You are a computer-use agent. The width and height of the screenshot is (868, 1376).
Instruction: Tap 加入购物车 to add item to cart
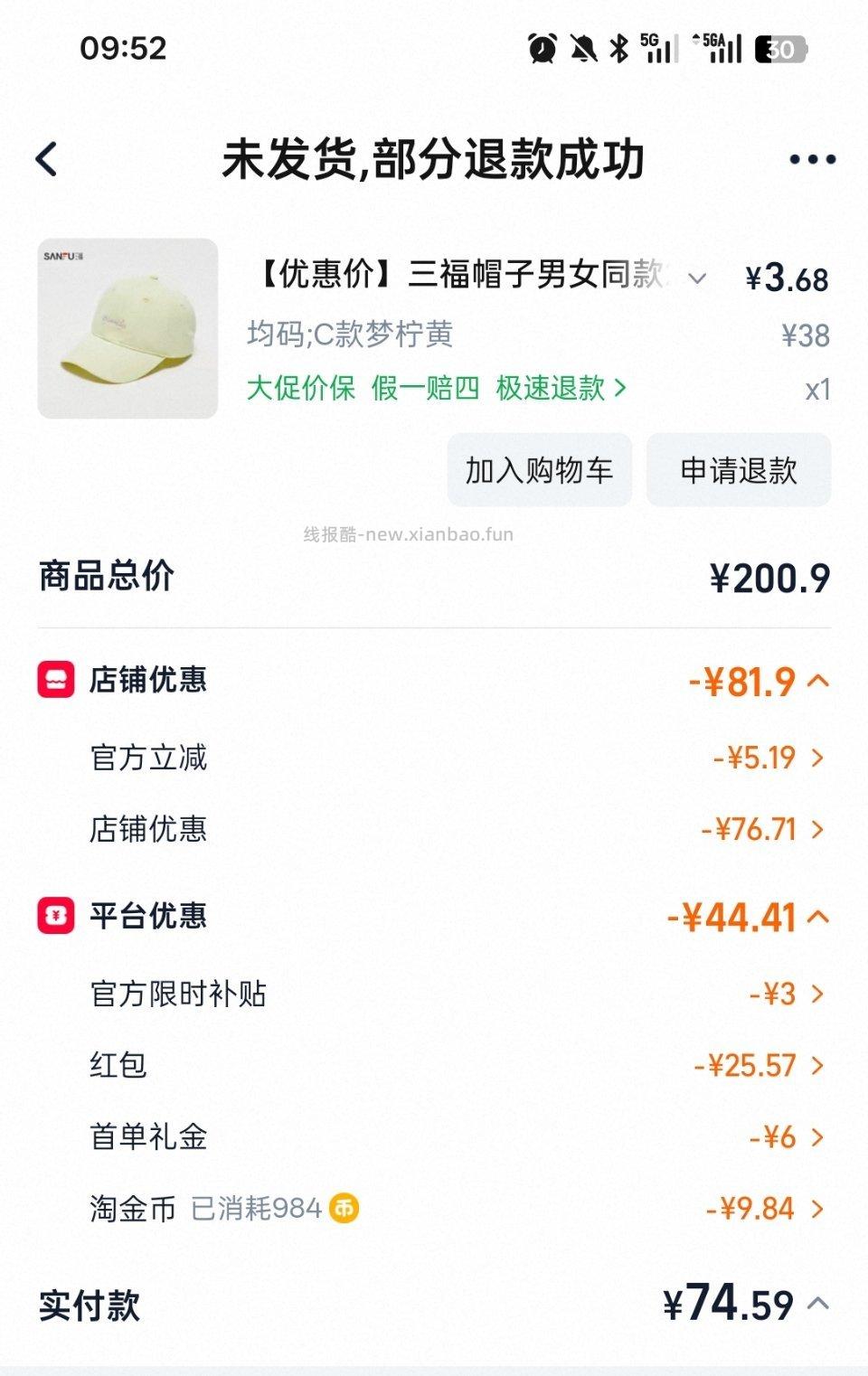tap(538, 470)
